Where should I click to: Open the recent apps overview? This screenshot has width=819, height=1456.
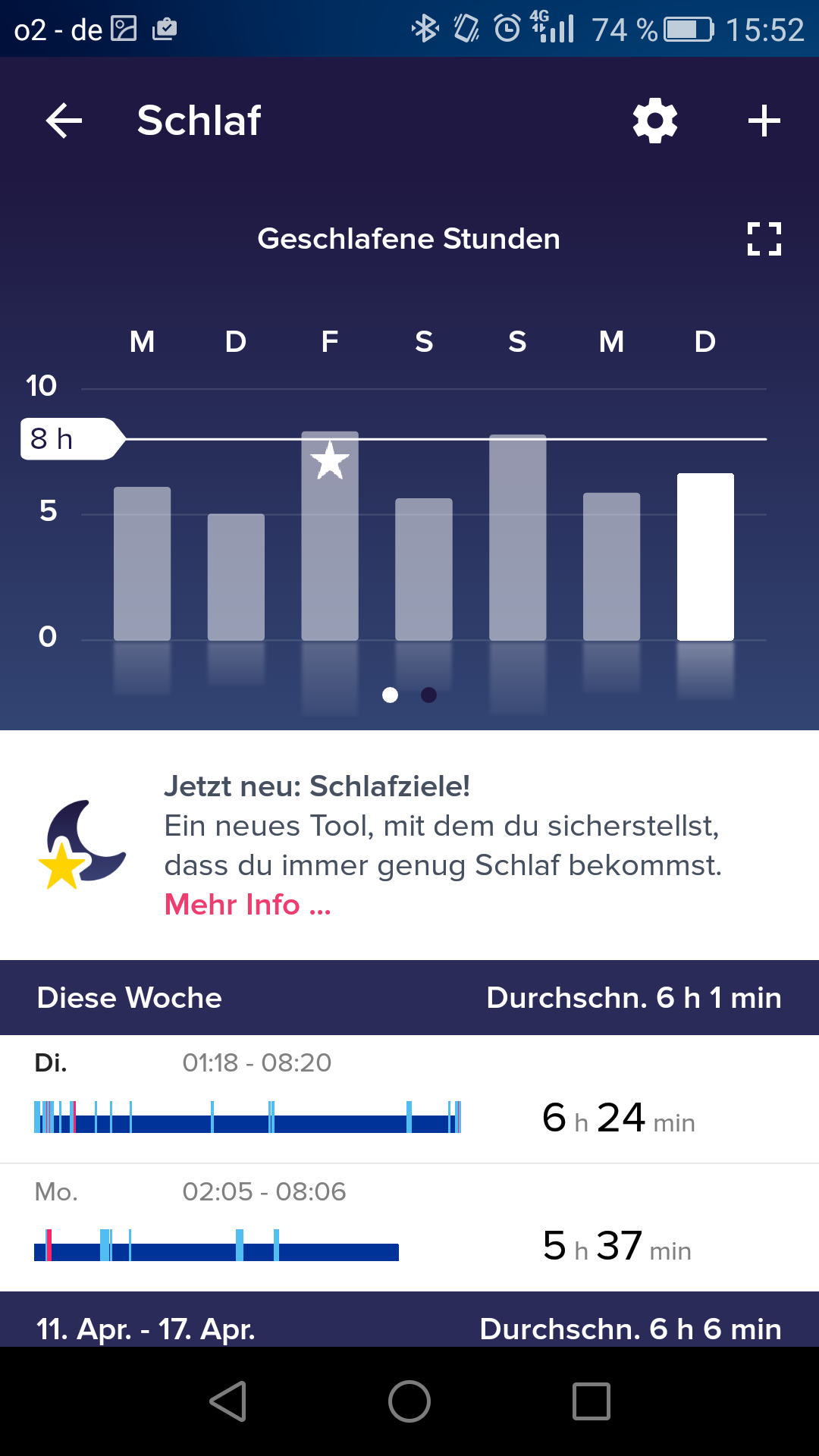[x=591, y=1401]
